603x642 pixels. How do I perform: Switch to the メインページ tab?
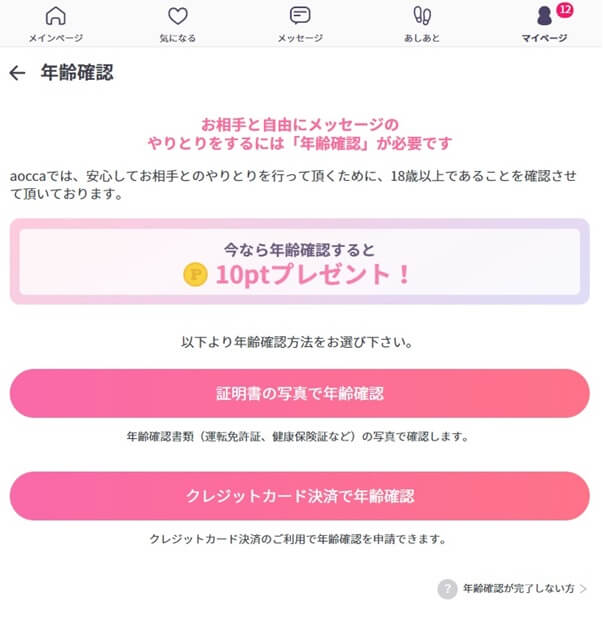[56, 24]
